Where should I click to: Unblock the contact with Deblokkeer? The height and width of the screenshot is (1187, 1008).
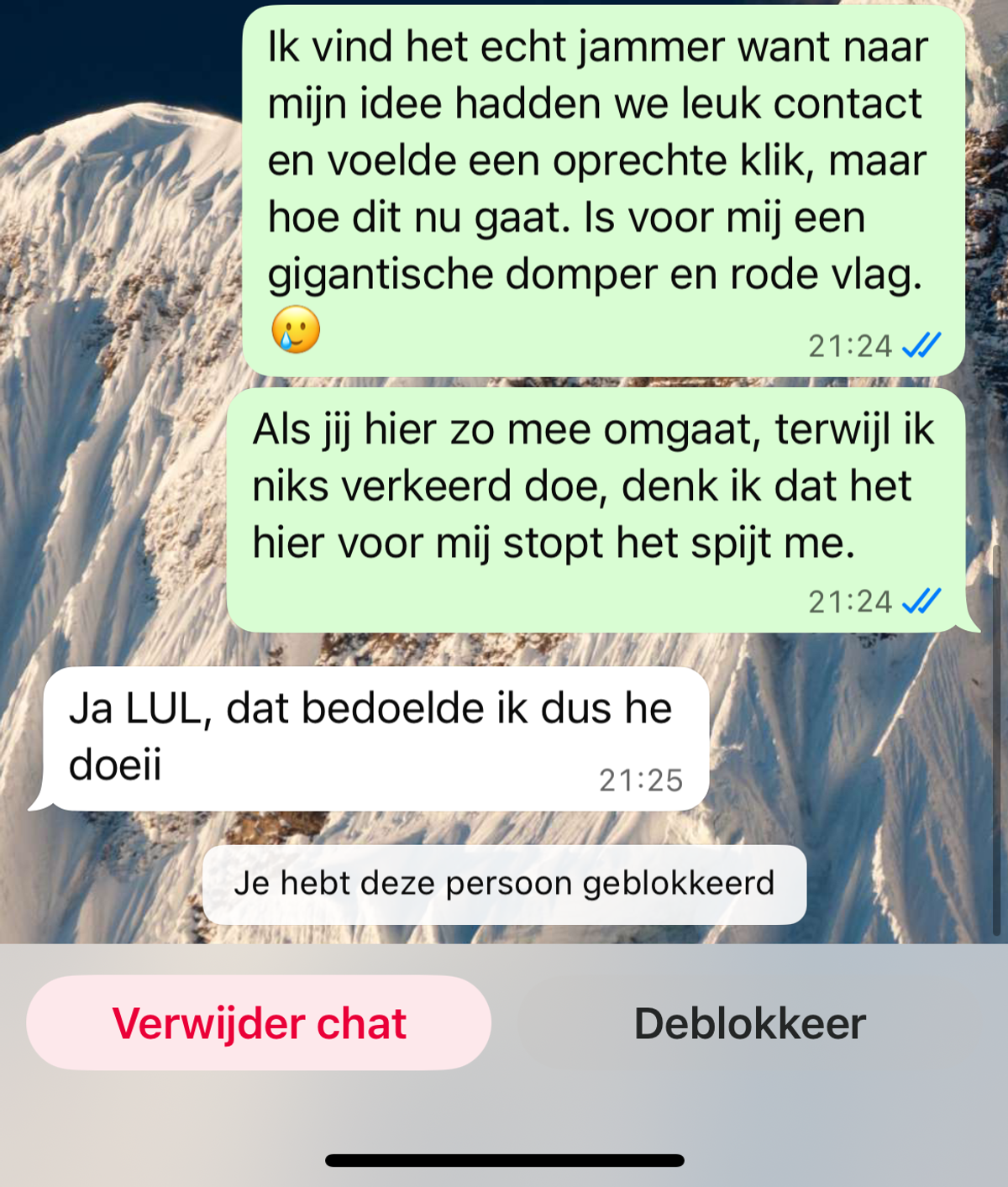[749, 1022]
